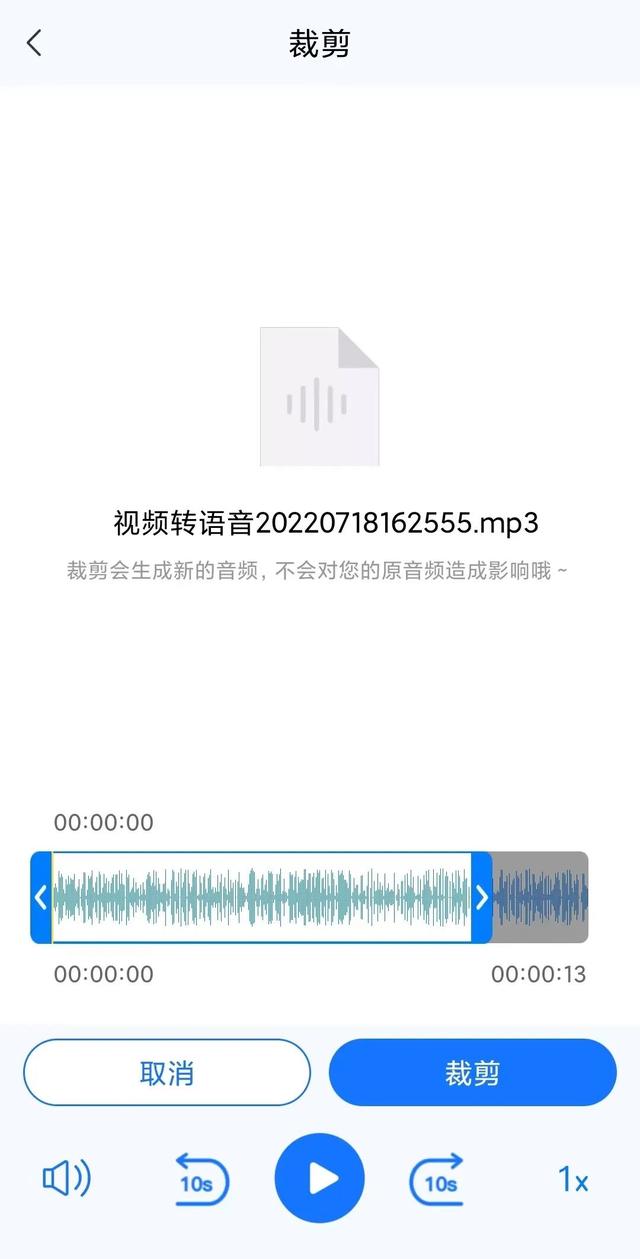Change the 1x playback speed
This screenshot has width=640, height=1259.
tap(572, 1180)
